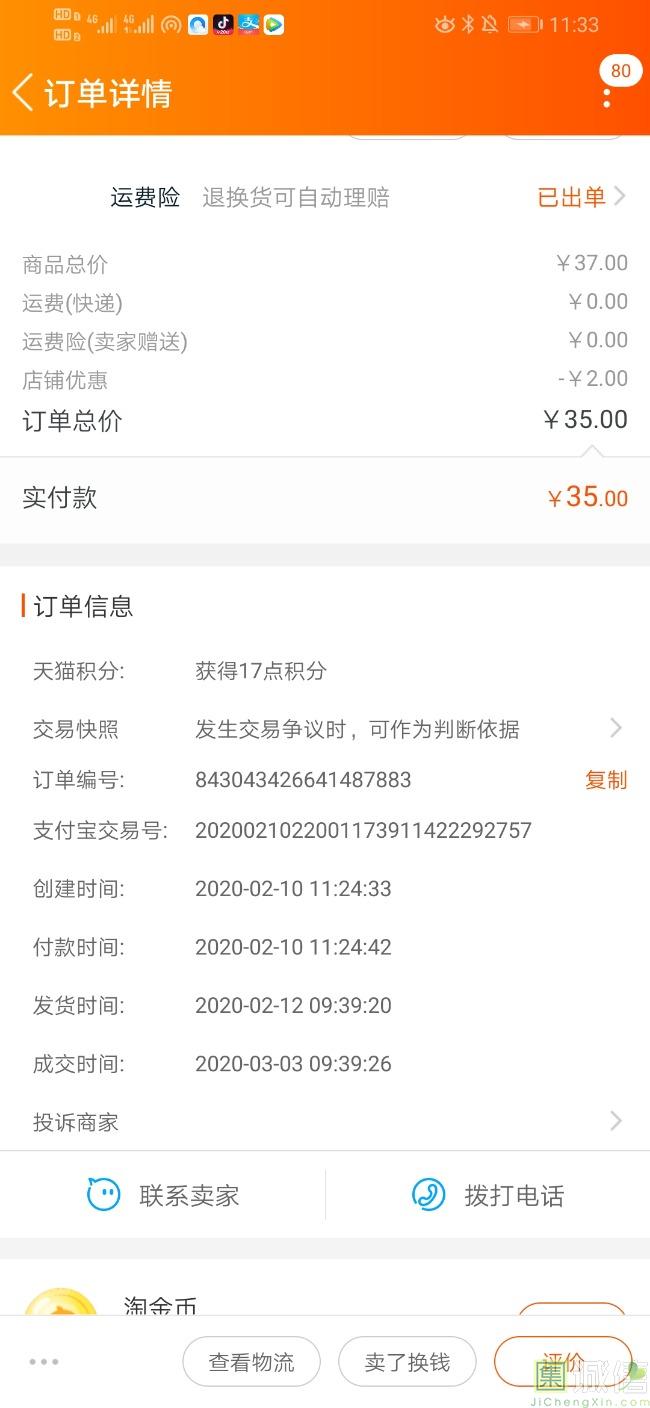Open more options via bottom-left dots
The width and height of the screenshot is (650, 1408).
coord(44,1361)
